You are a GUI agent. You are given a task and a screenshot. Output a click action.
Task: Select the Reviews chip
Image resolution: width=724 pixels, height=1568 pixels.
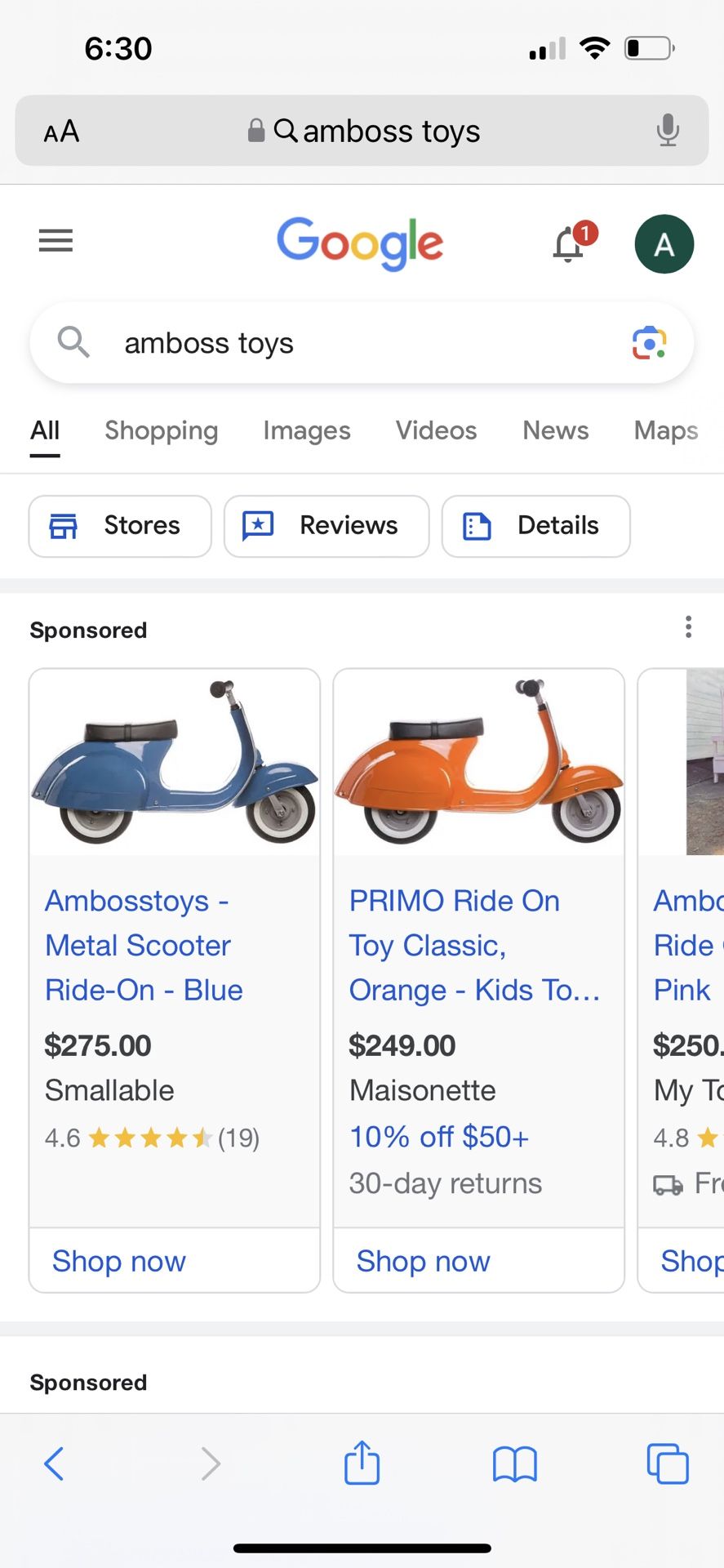(x=326, y=526)
